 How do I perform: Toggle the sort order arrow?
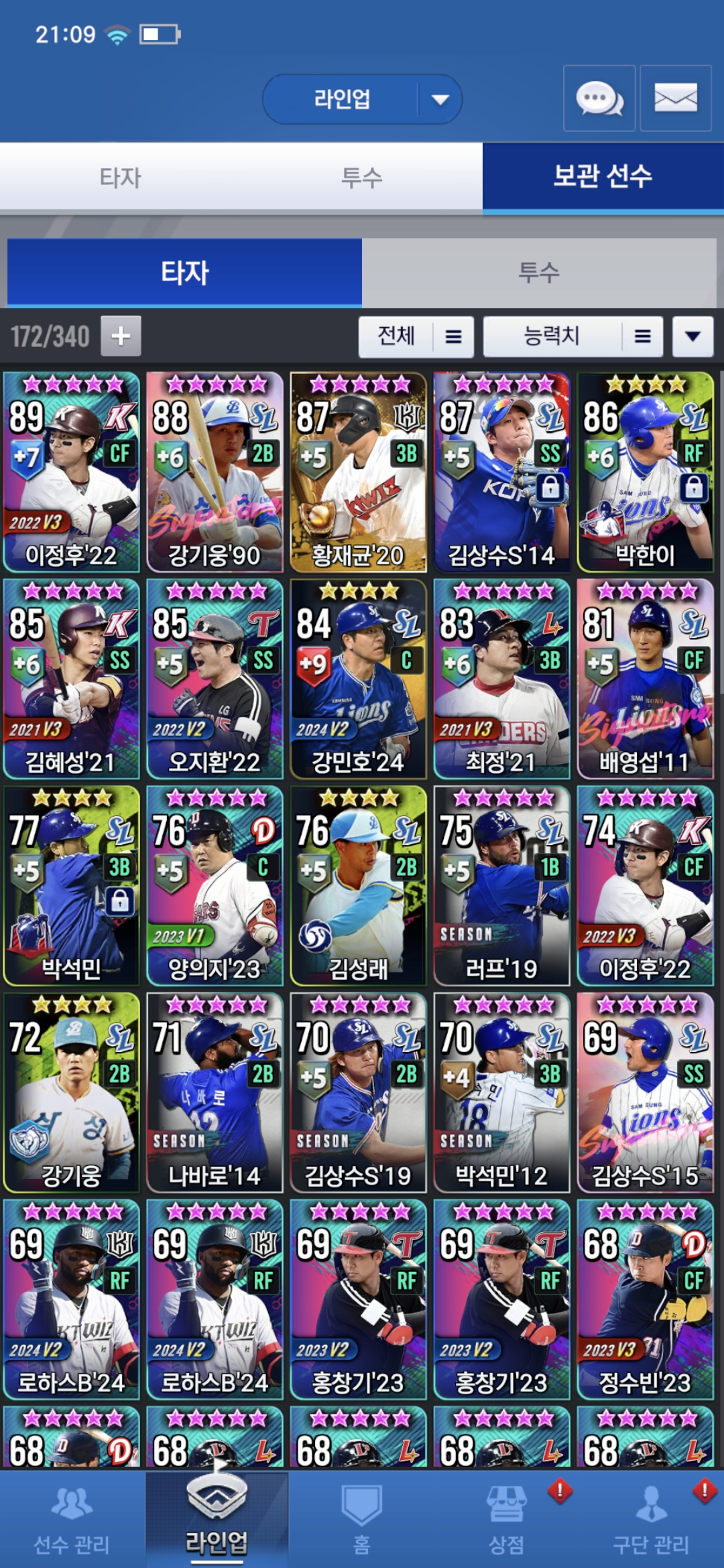692,336
